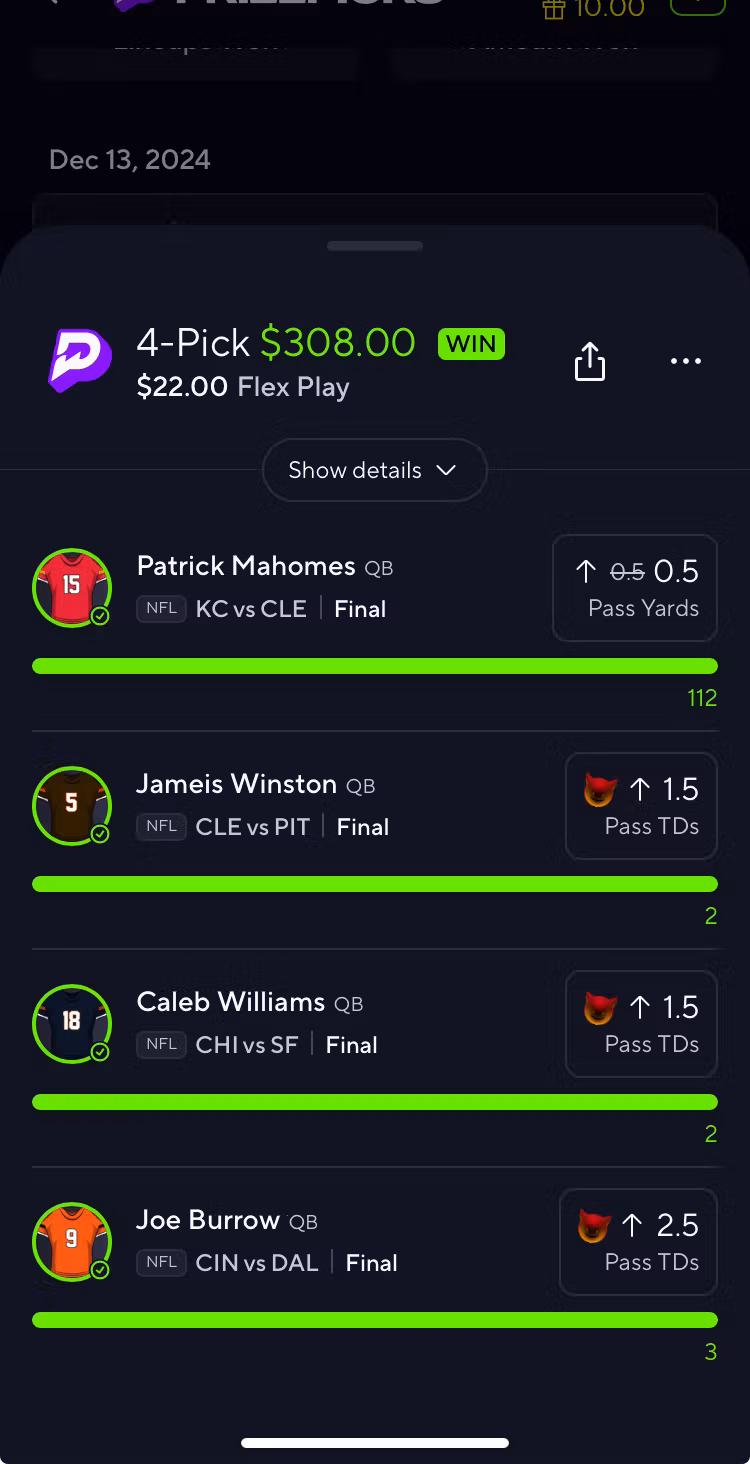Tap the sheet drag handle
This screenshot has width=750, height=1464.
coord(375,246)
